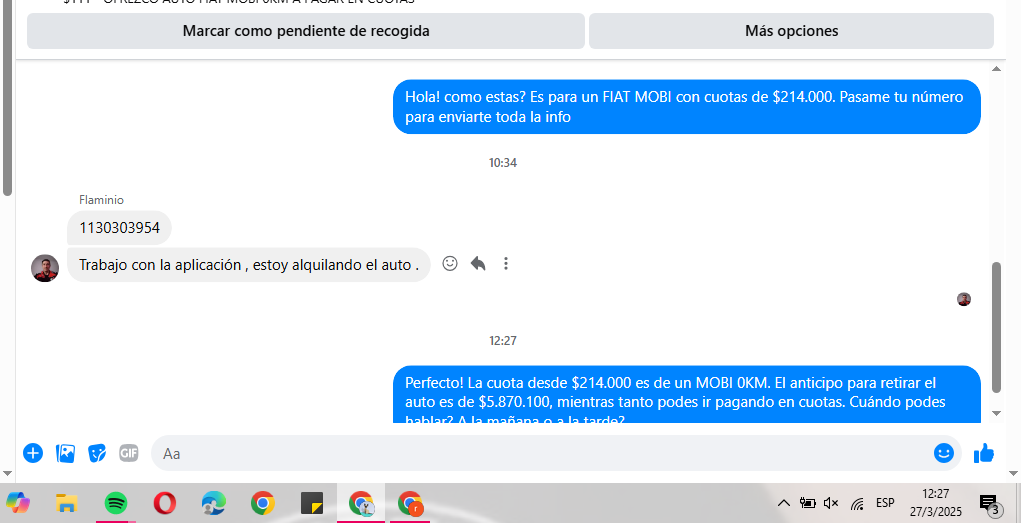Image resolution: width=1021 pixels, height=523 pixels.
Task: Open Flaminio's profile picture
Action: pos(45,268)
